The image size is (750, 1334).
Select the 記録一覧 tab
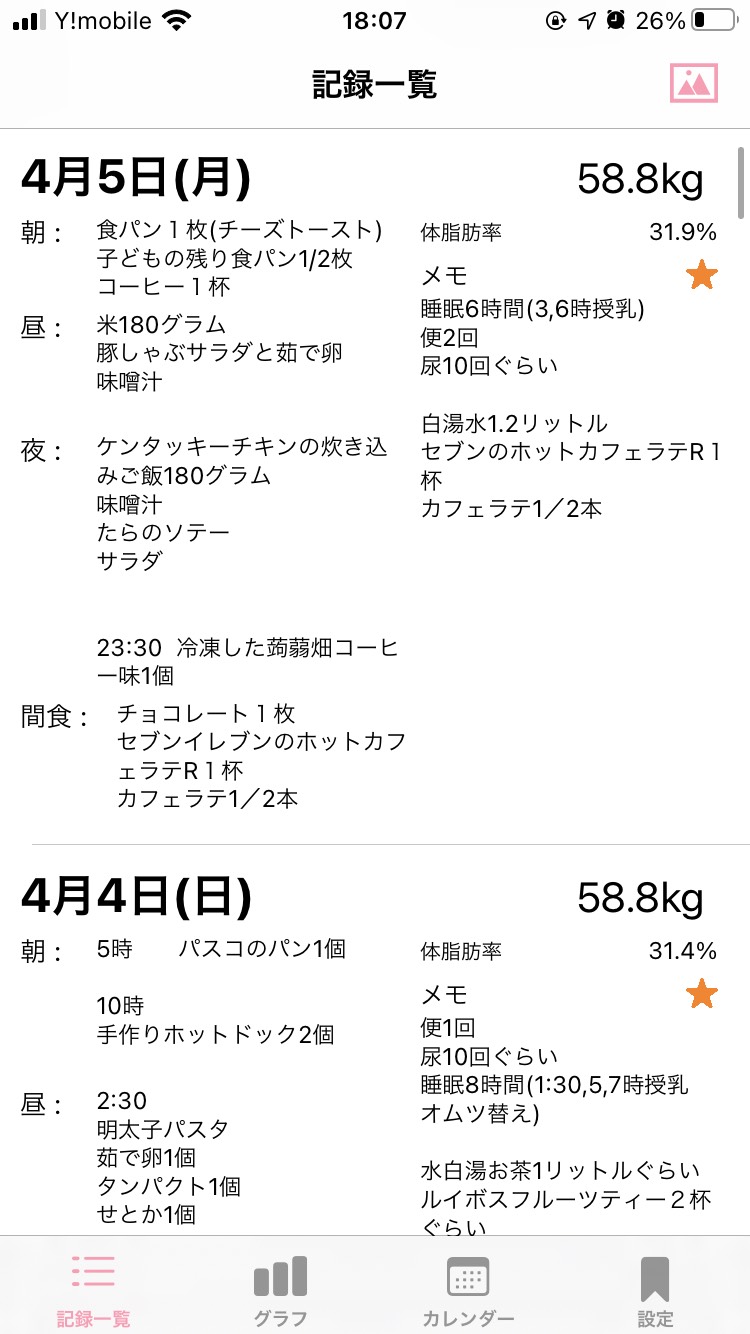point(93,1291)
